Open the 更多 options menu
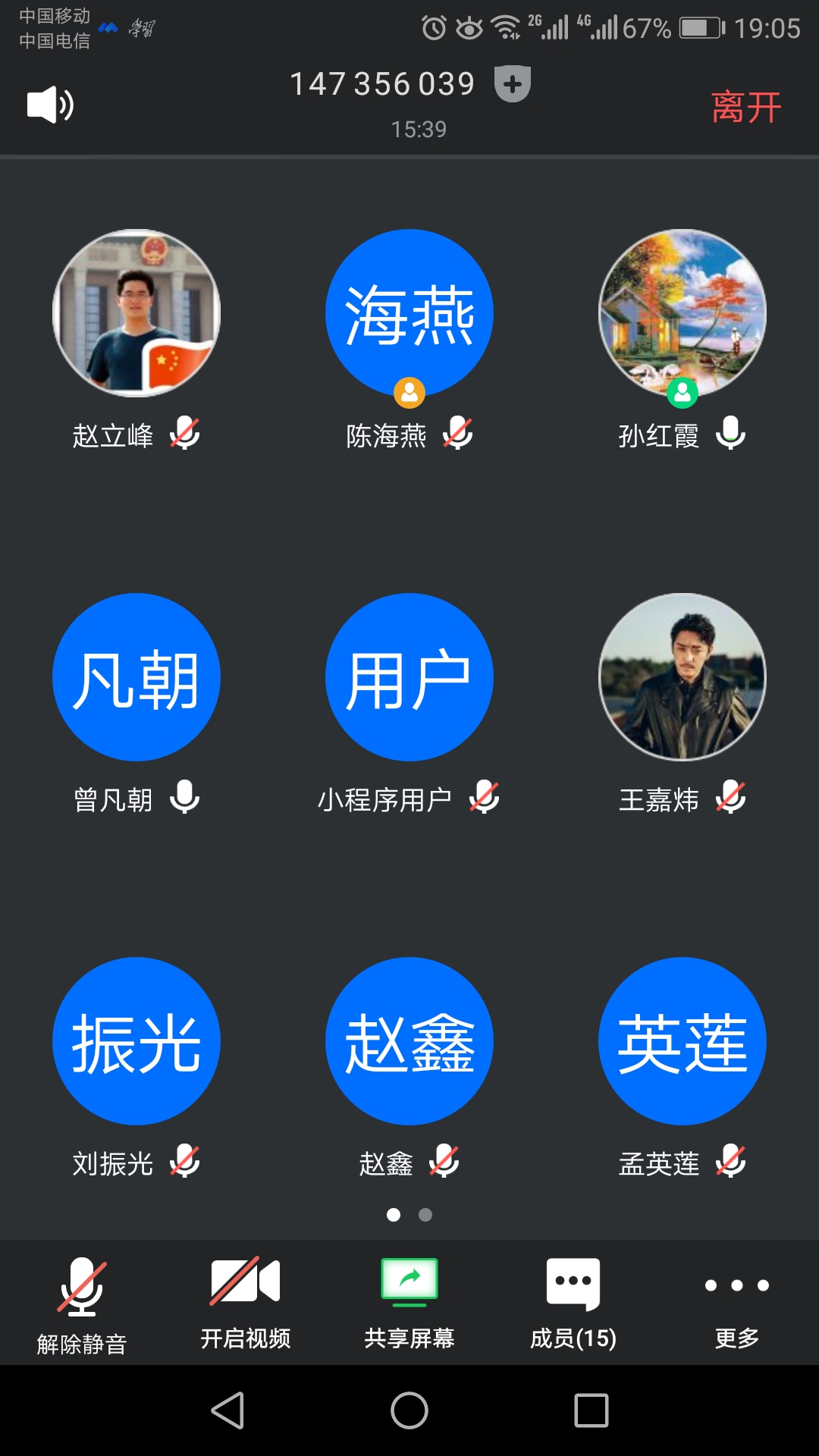This screenshot has width=819, height=1456. coord(737,1304)
